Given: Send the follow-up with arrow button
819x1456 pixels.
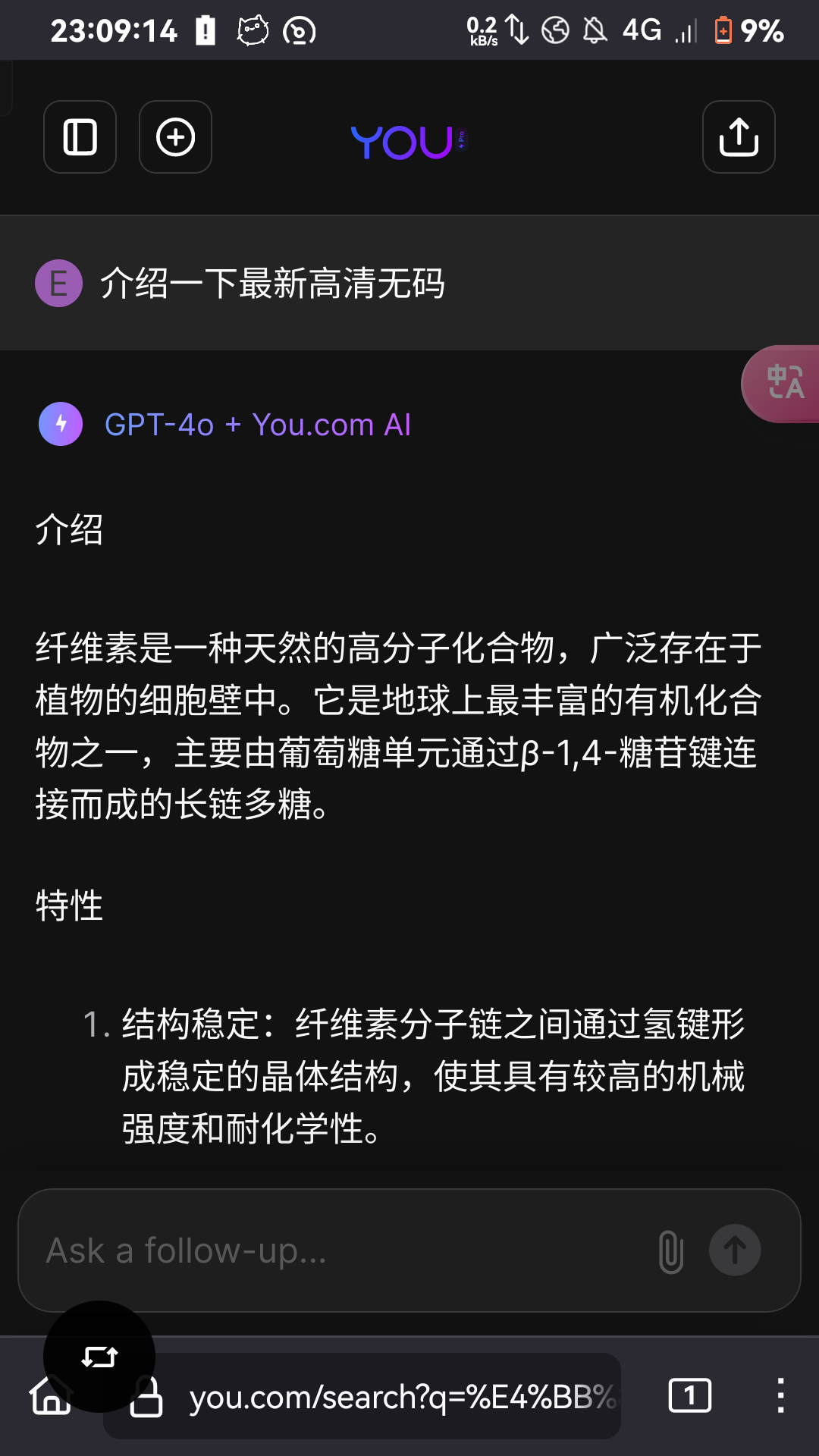Looking at the screenshot, I should (735, 1250).
